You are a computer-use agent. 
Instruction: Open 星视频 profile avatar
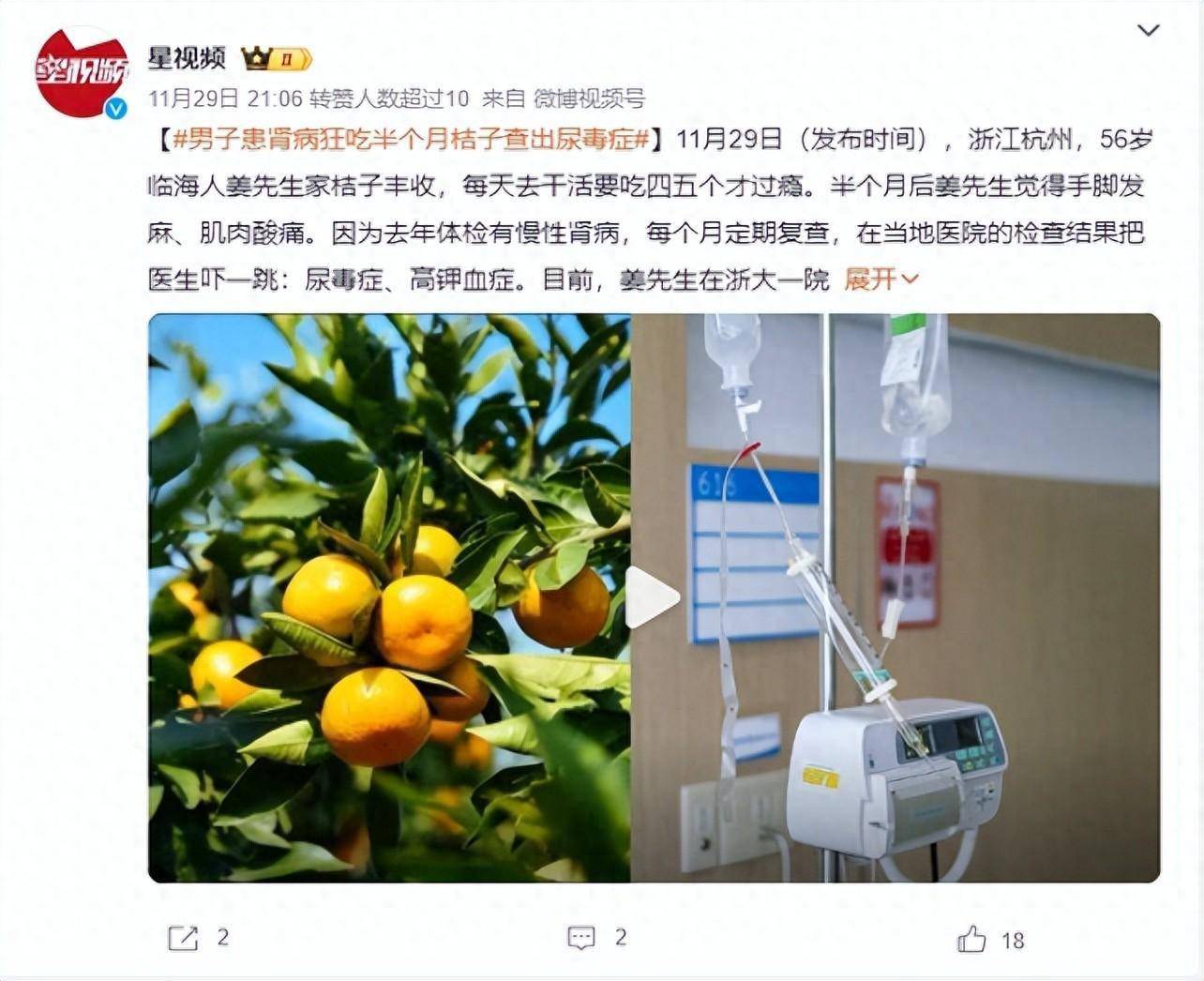point(82,72)
